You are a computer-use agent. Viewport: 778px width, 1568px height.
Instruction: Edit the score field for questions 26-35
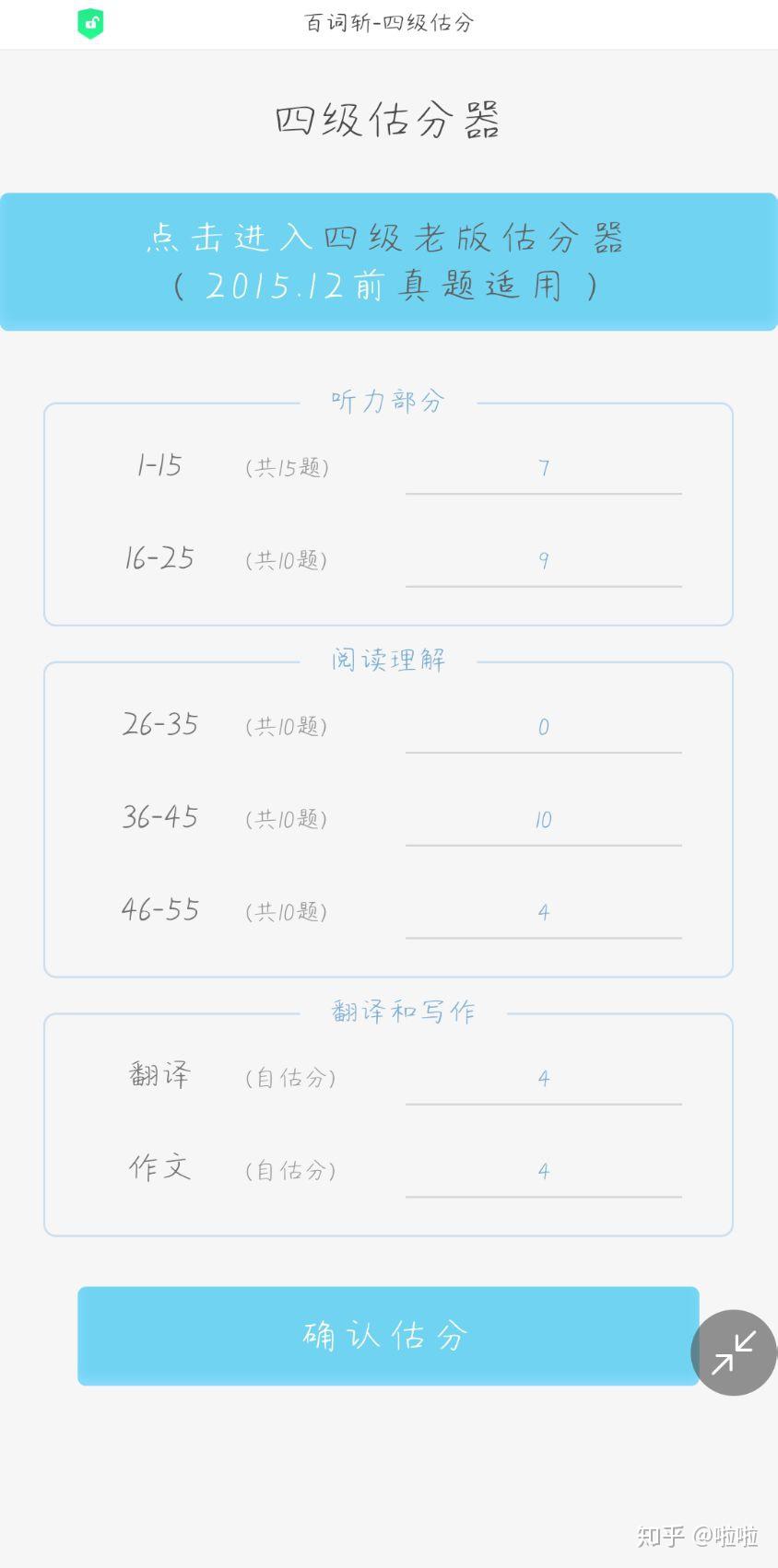coord(543,728)
